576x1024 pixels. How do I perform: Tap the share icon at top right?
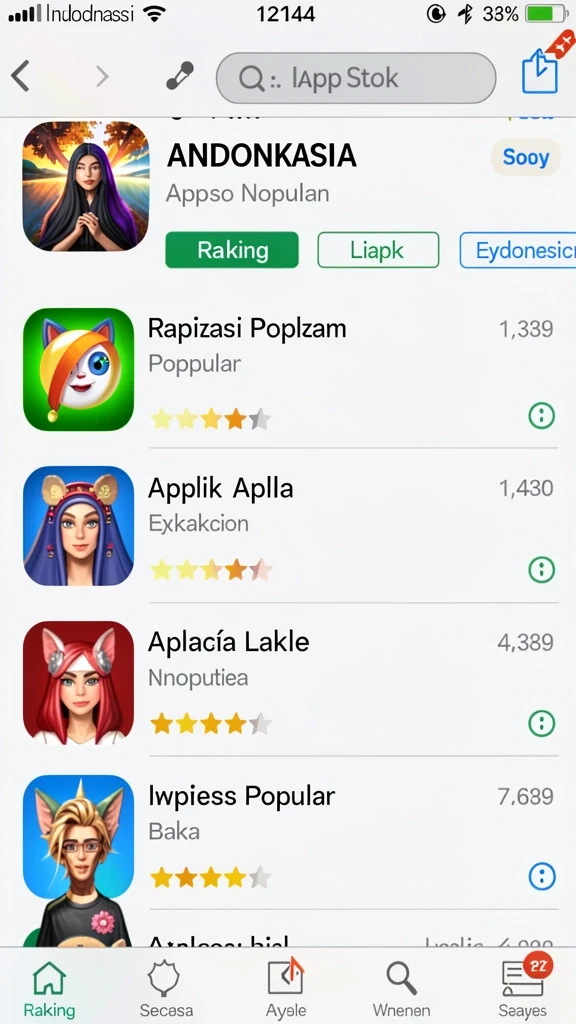tap(540, 72)
